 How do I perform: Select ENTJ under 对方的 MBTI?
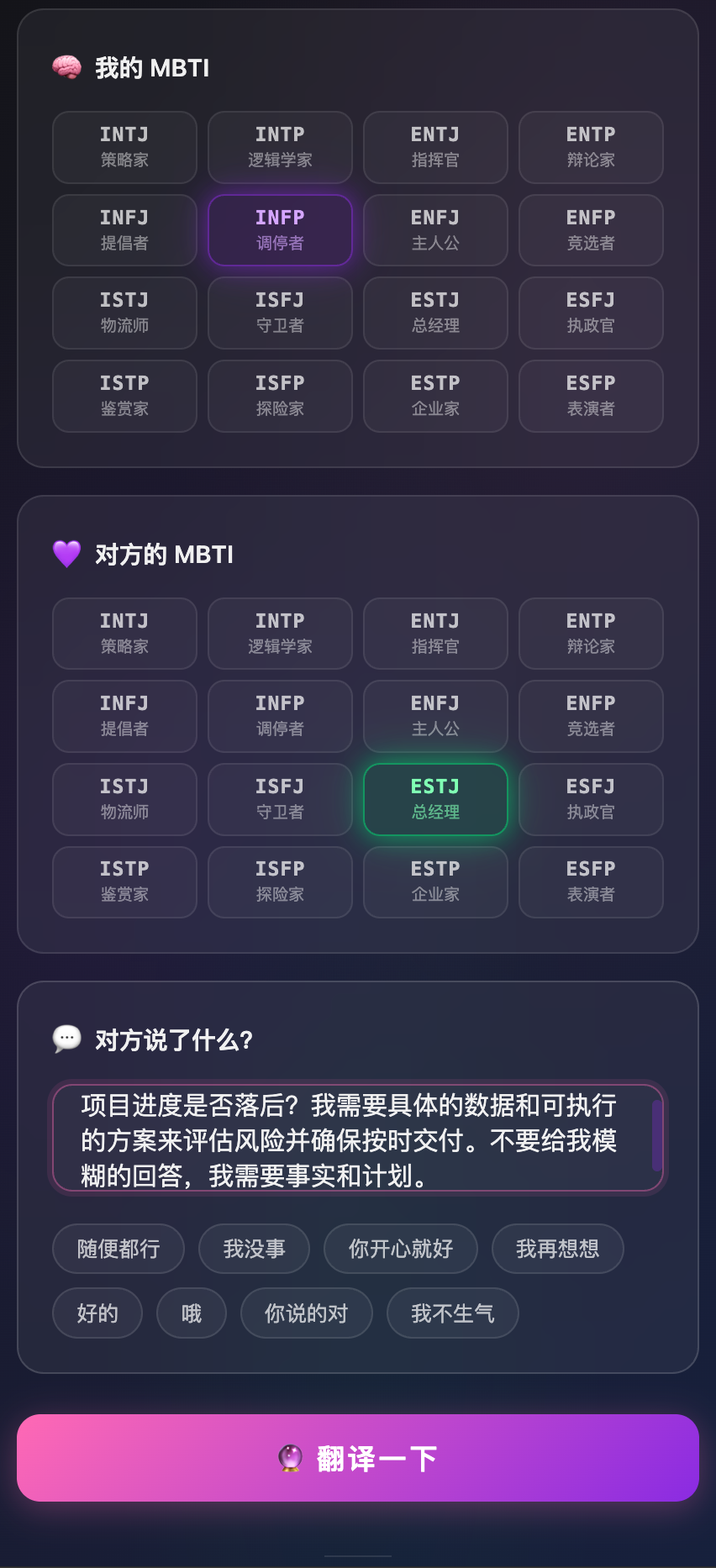pos(435,634)
